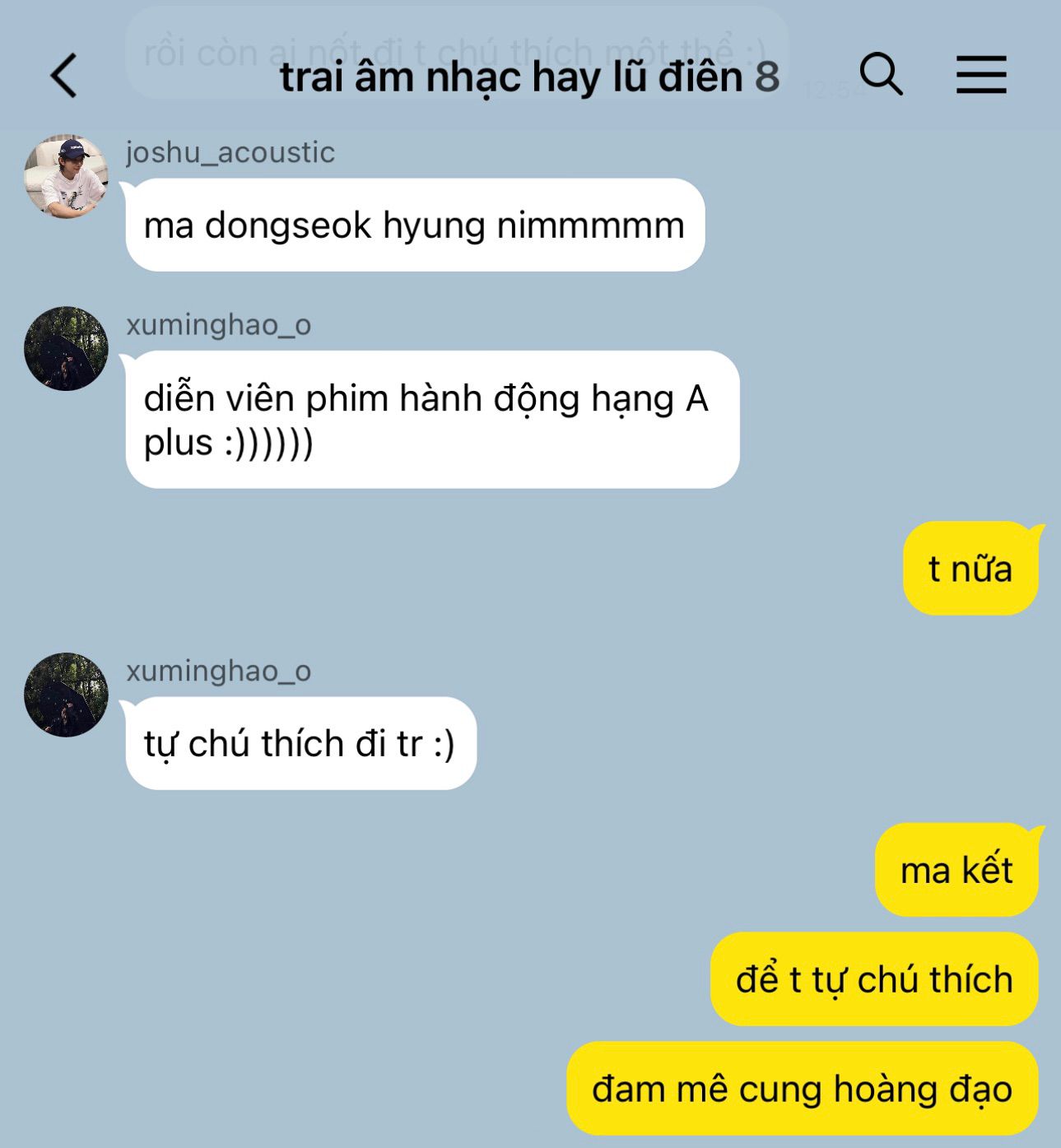Open joshu_acoustic's profile picture
The height and width of the screenshot is (1148, 1061).
[67, 176]
